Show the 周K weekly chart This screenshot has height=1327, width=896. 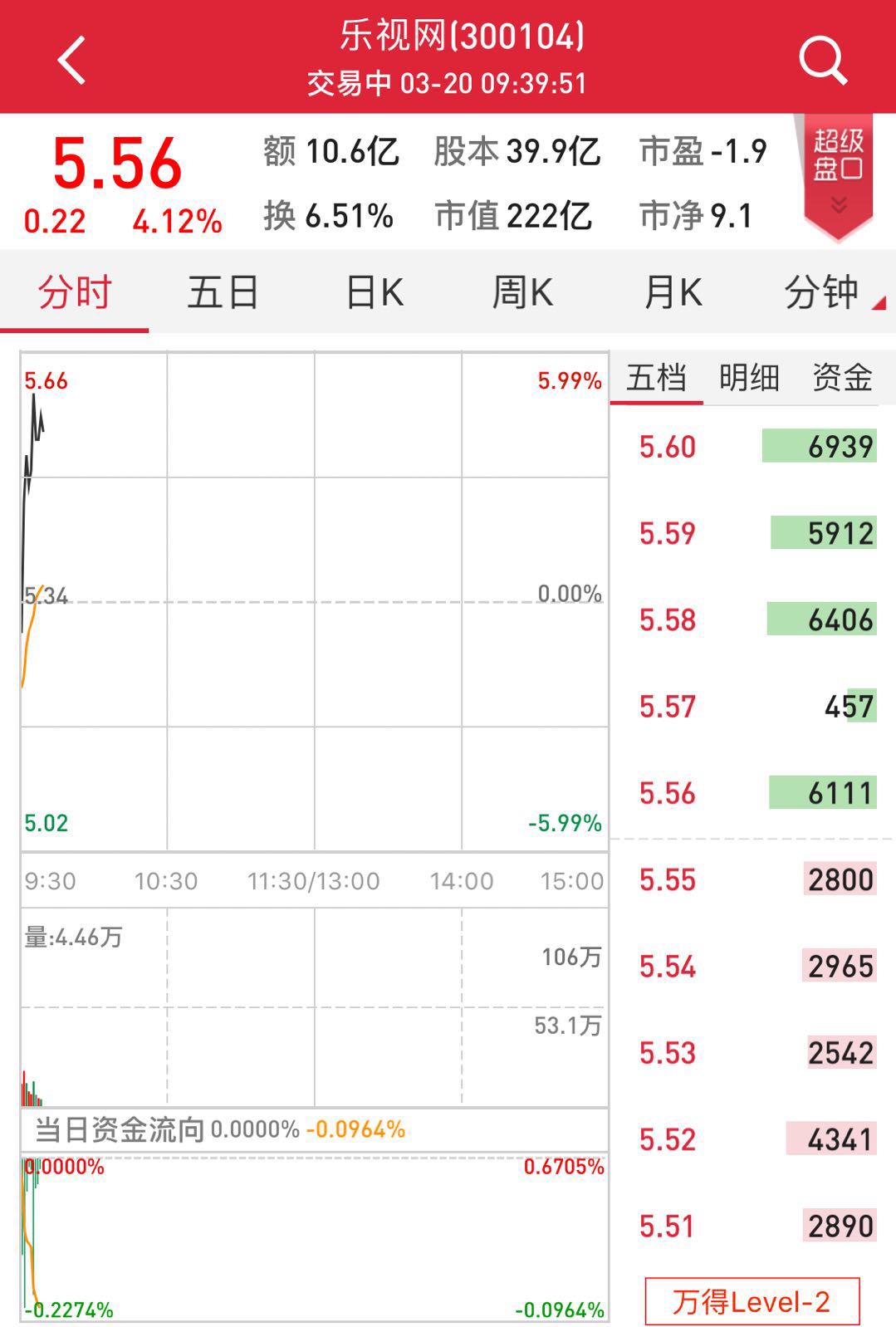(521, 293)
